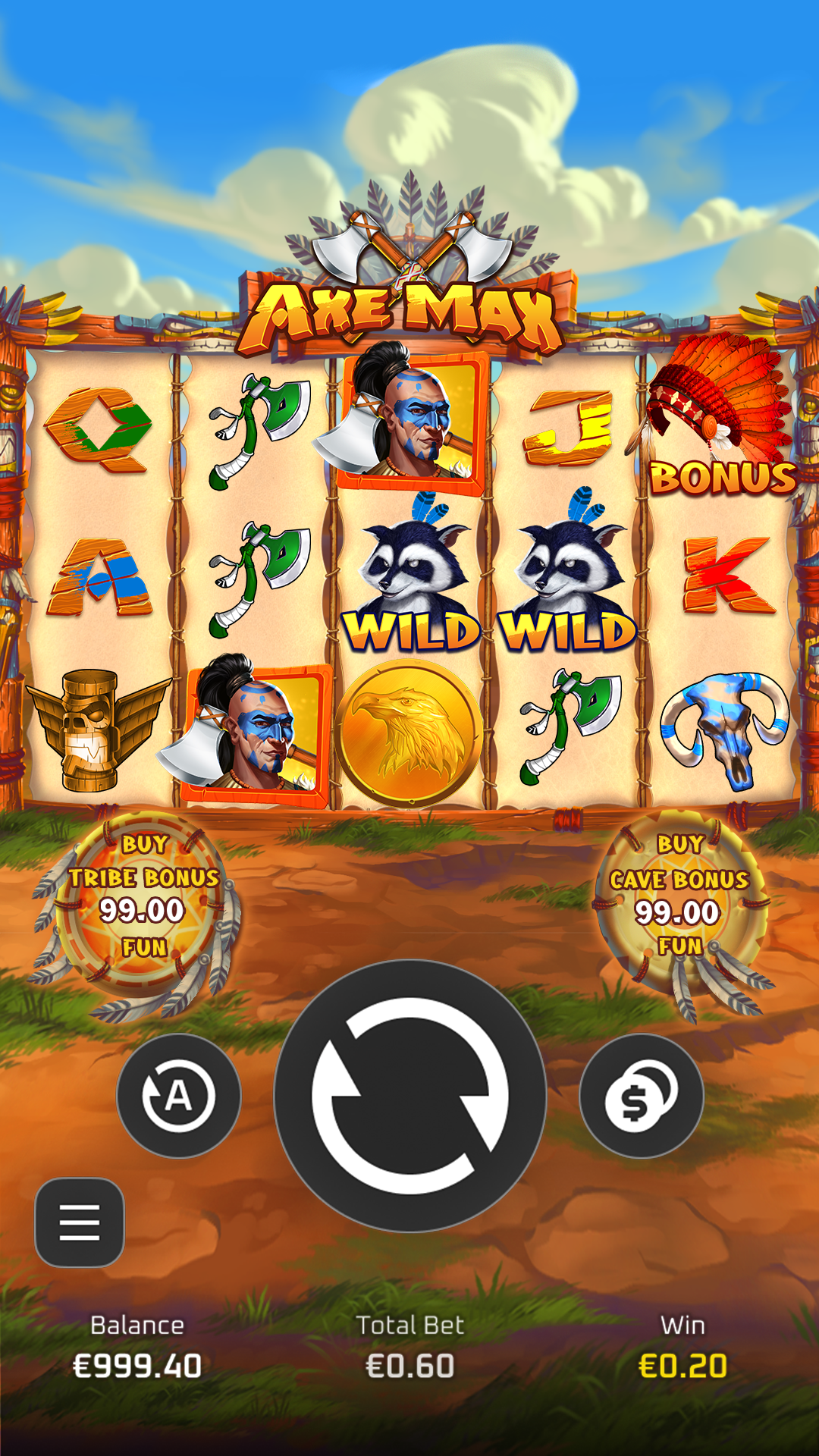This screenshot has width=819, height=1456.
Task: Spin the reels with the big spin button
Action: coord(409,1096)
